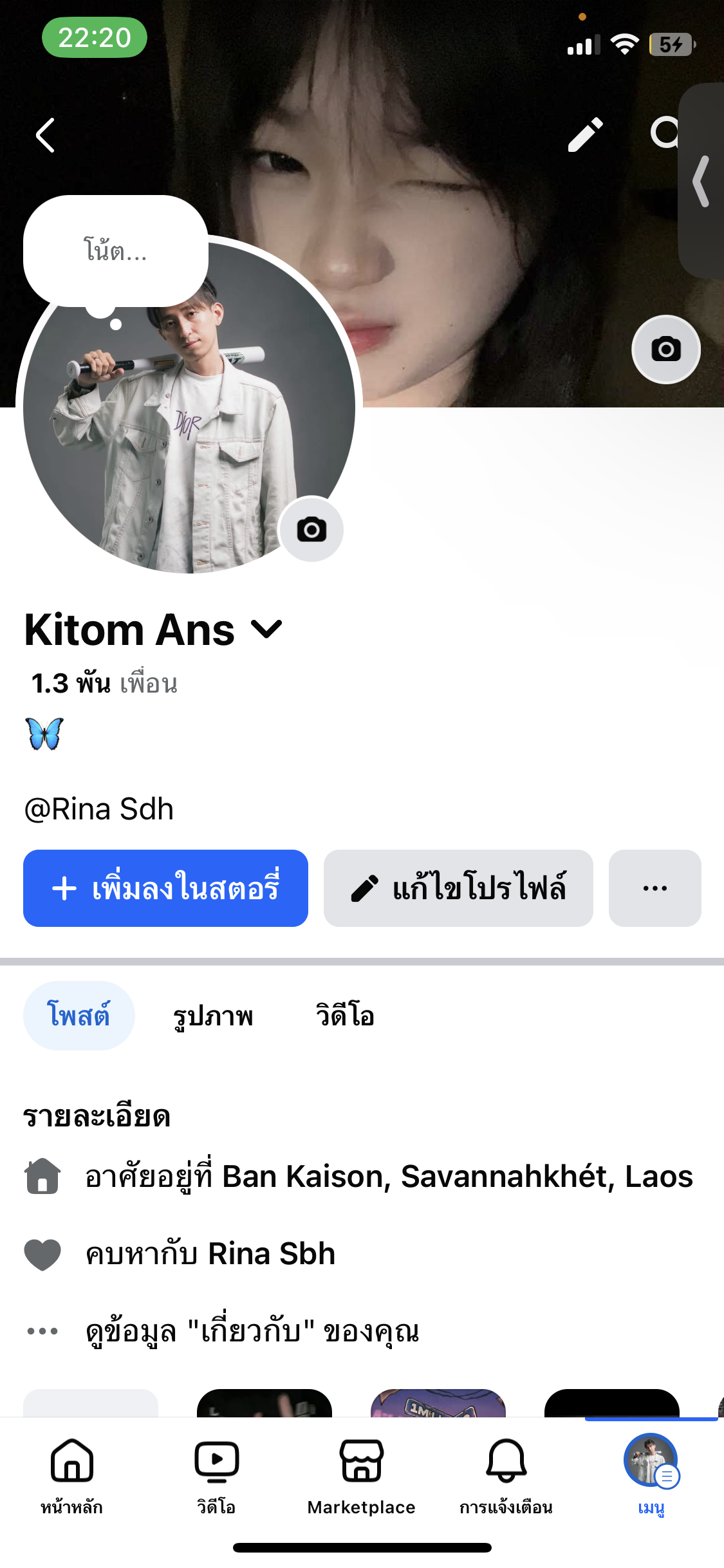Go to หน้าหลัก in bottom navigation
This screenshot has width=724, height=1568.
[72, 1475]
